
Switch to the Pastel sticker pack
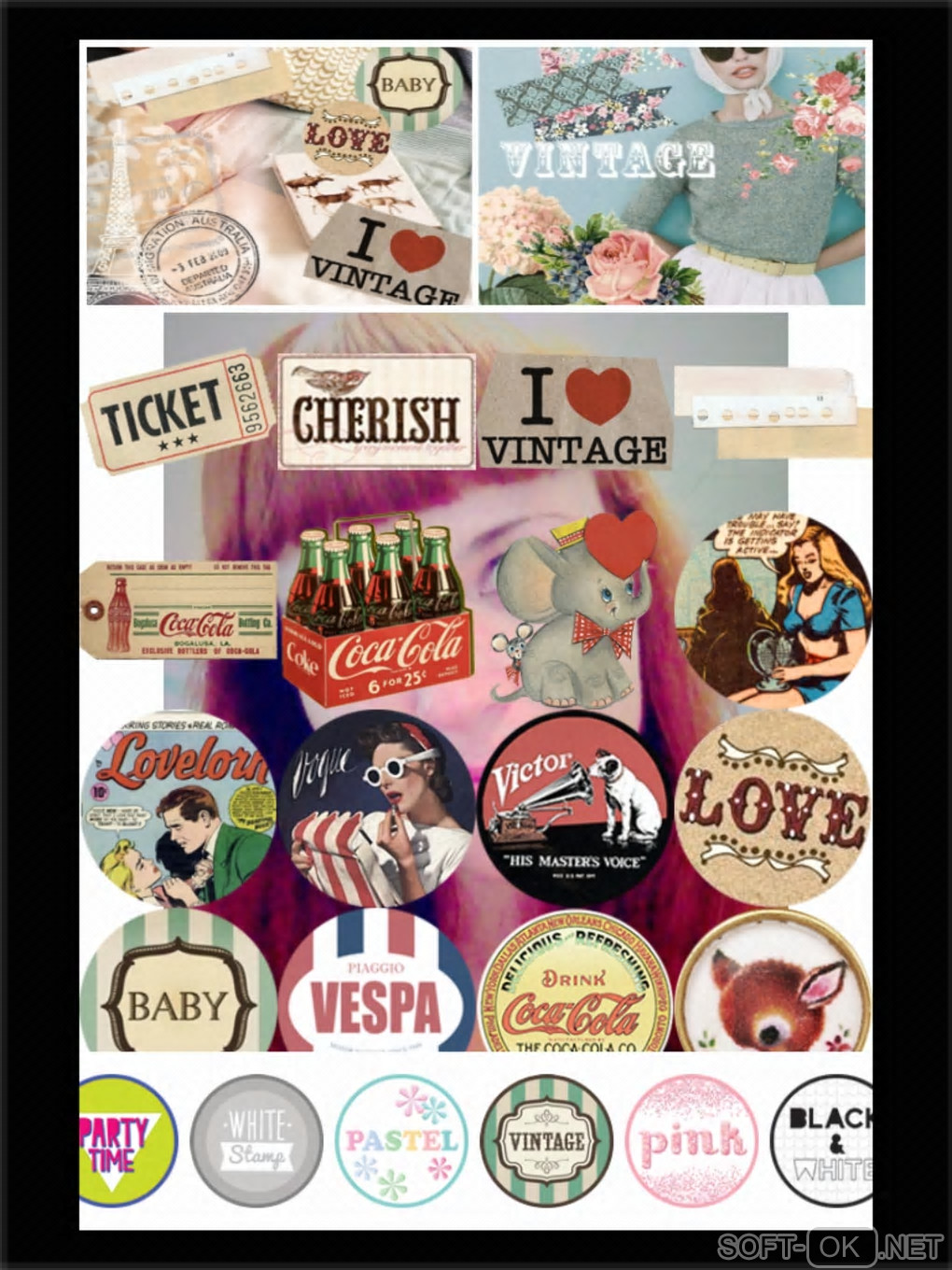(x=400, y=1140)
